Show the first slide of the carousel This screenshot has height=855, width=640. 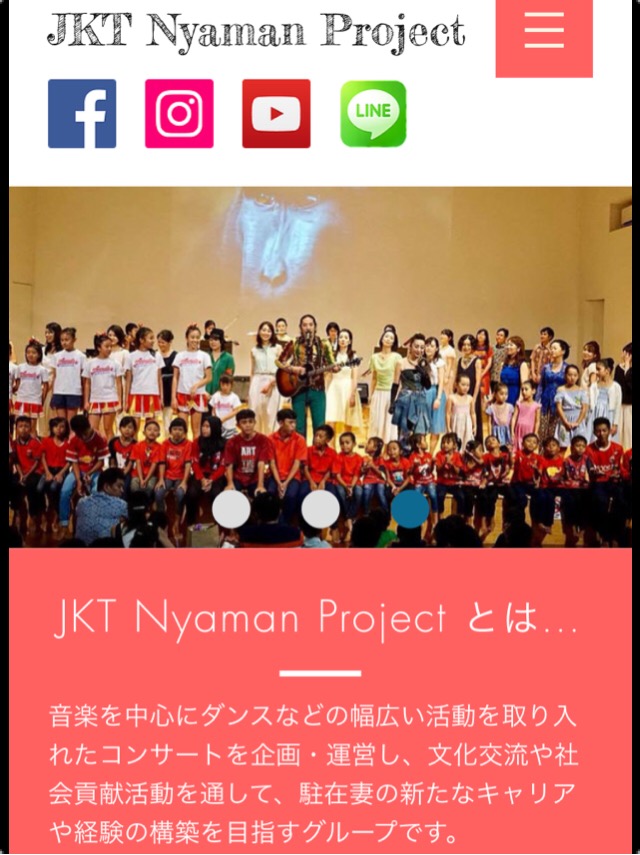click(232, 509)
